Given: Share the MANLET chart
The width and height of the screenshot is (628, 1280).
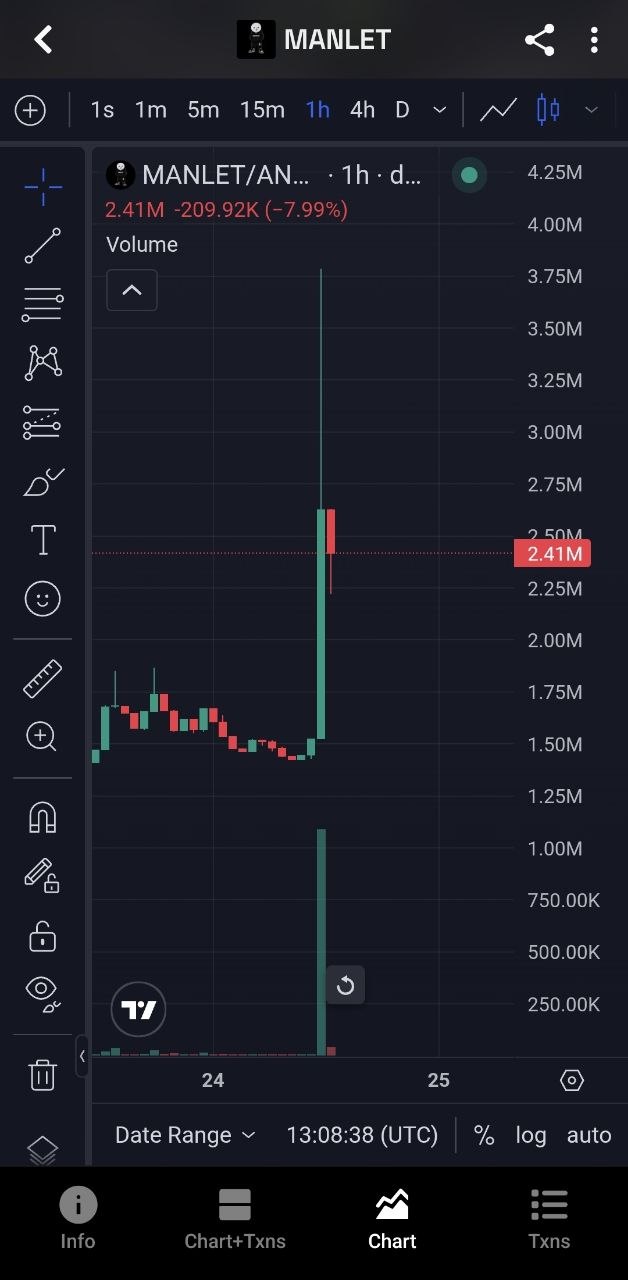Looking at the screenshot, I should pos(539,40).
